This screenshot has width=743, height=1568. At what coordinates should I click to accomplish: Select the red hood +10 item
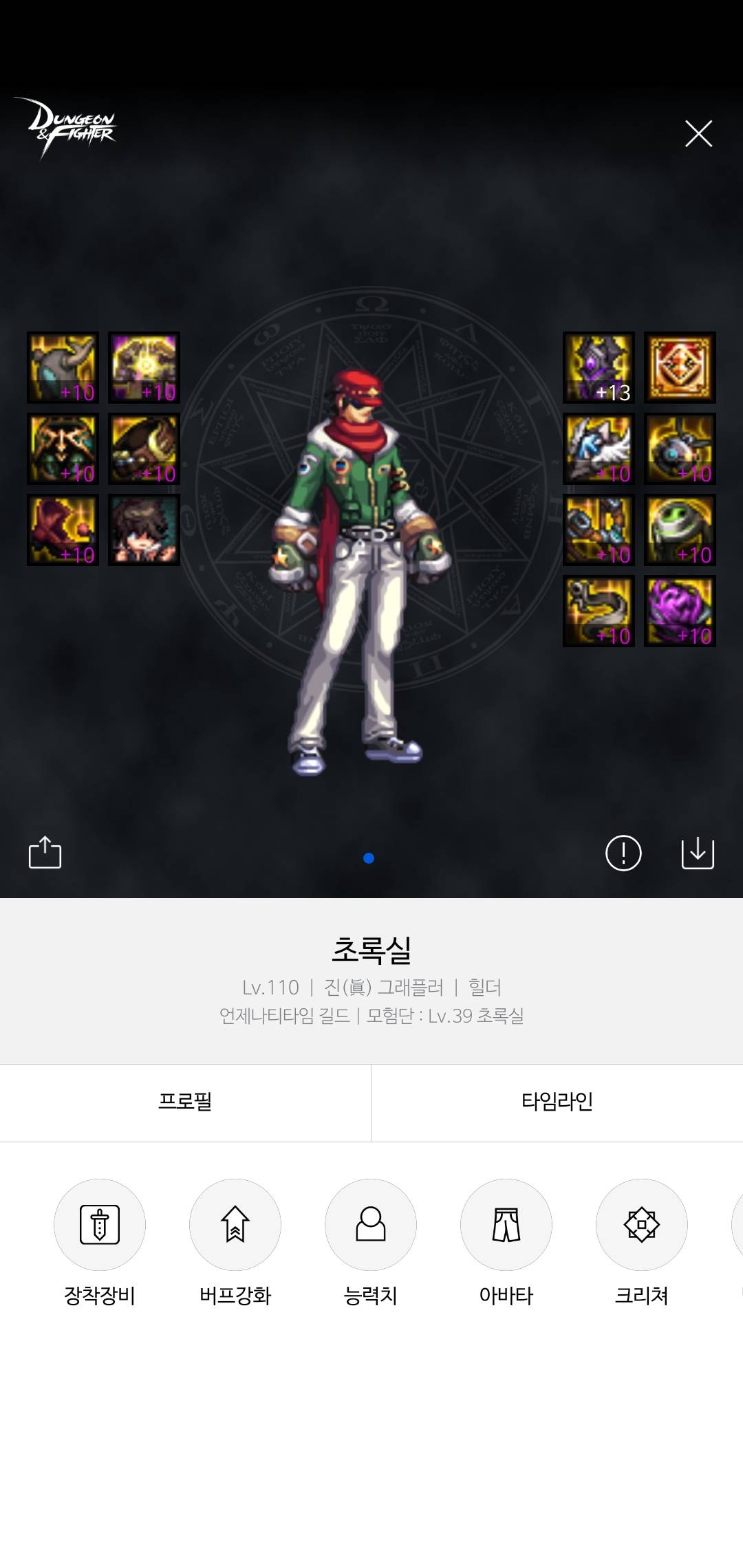[63, 530]
